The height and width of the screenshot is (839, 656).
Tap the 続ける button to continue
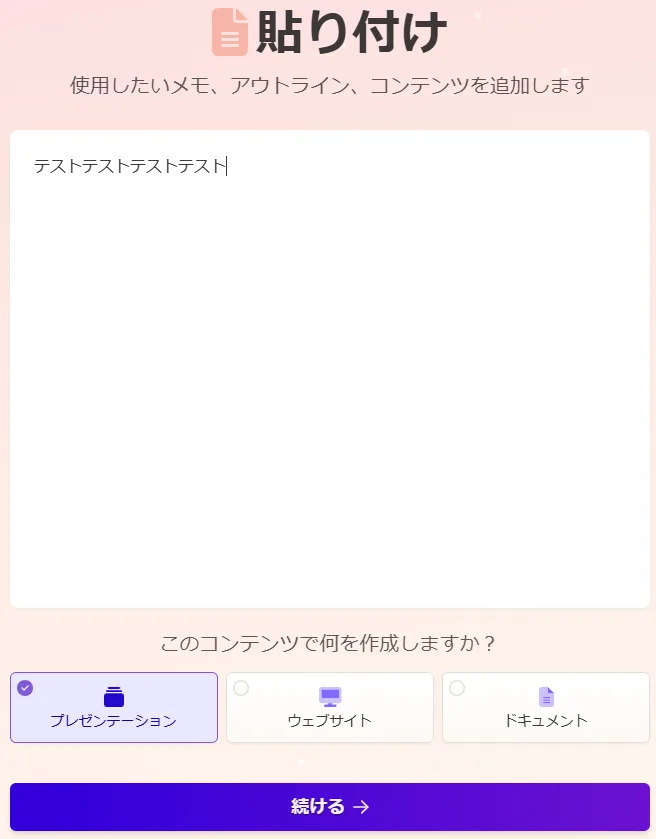coord(330,806)
